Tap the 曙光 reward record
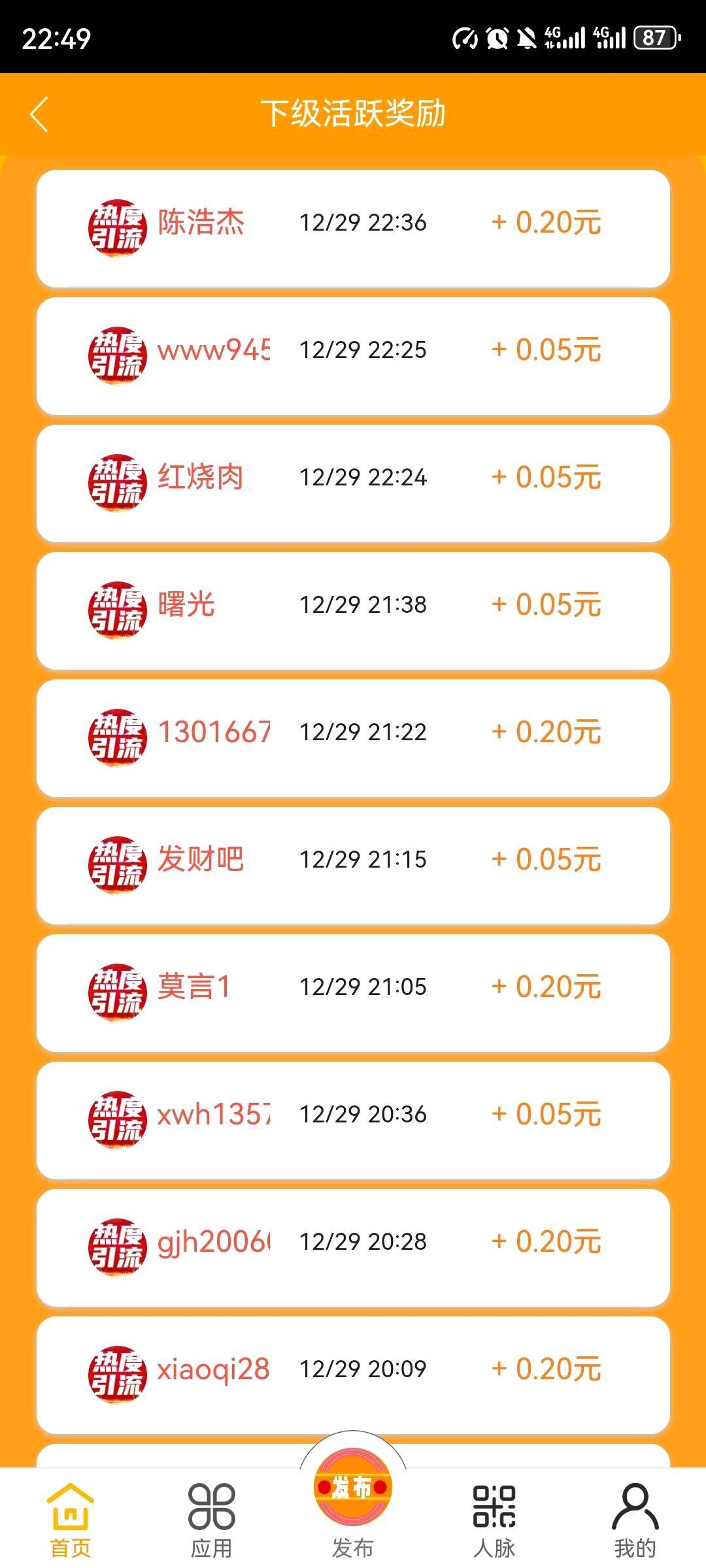This screenshot has height=1568, width=706. (x=353, y=611)
